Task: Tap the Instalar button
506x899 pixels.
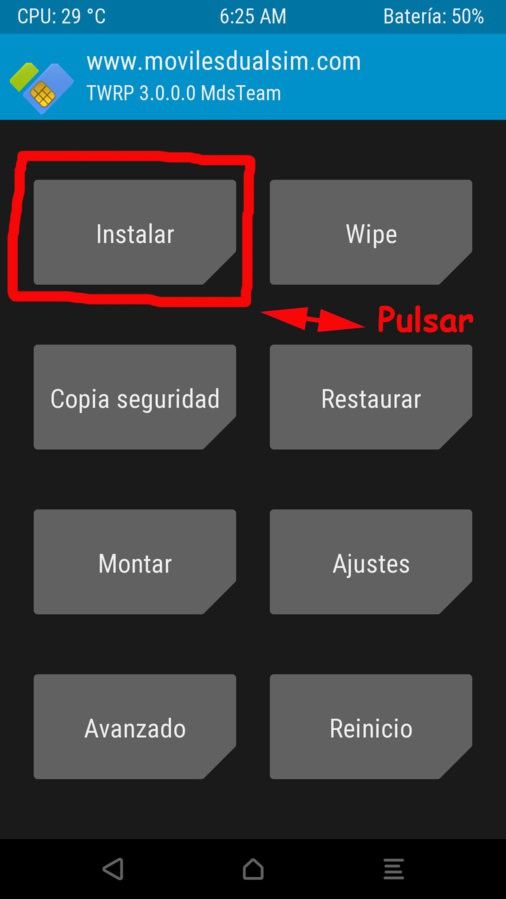Action: pyautogui.click(x=135, y=232)
